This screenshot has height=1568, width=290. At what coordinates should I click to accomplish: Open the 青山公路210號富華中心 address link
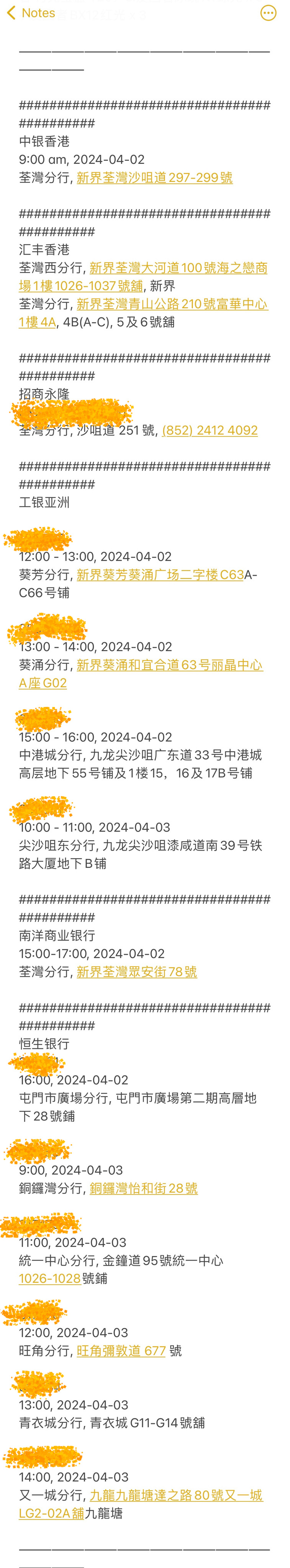click(172, 304)
